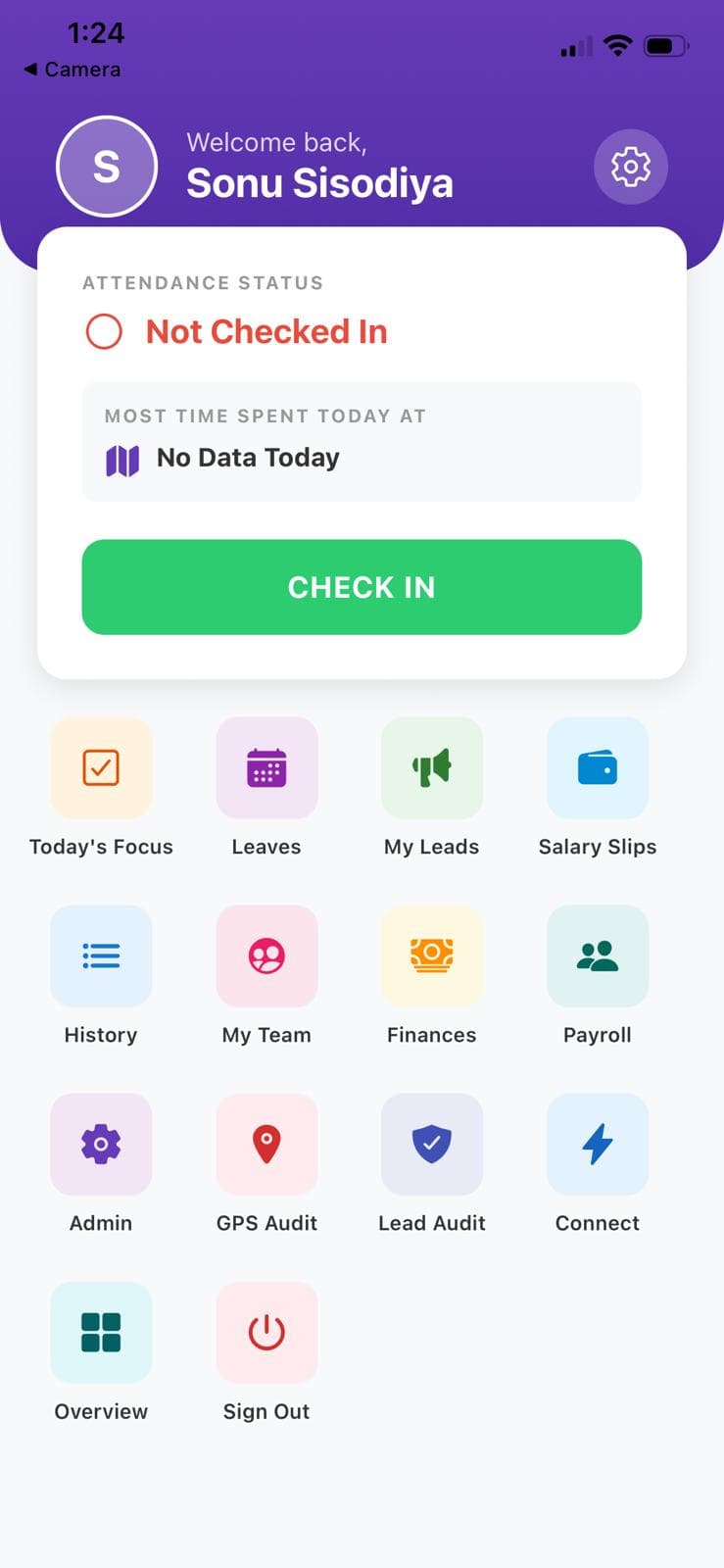Open the History list icon
The height and width of the screenshot is (1568, 724).
(x=100, y=955)
